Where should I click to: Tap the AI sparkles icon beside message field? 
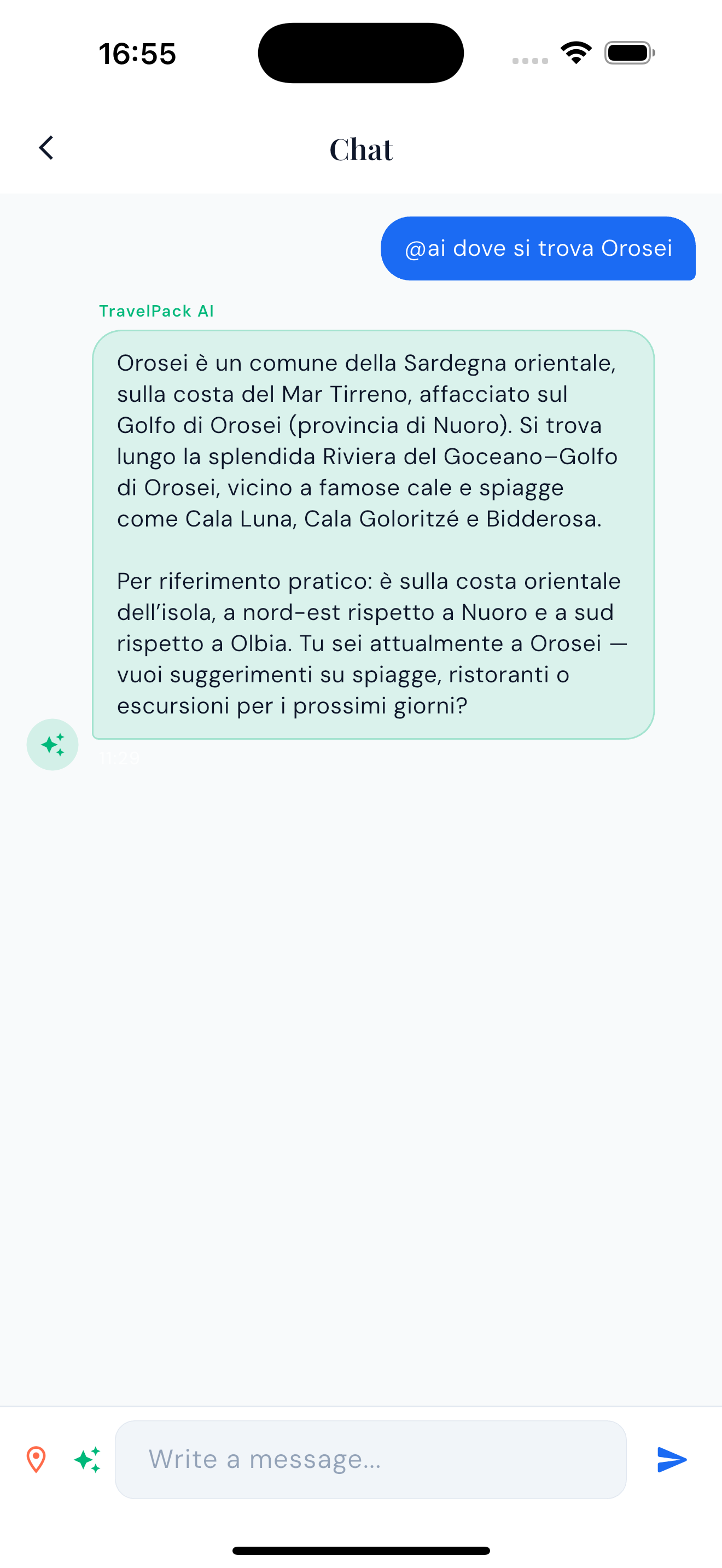point(88,1459)
